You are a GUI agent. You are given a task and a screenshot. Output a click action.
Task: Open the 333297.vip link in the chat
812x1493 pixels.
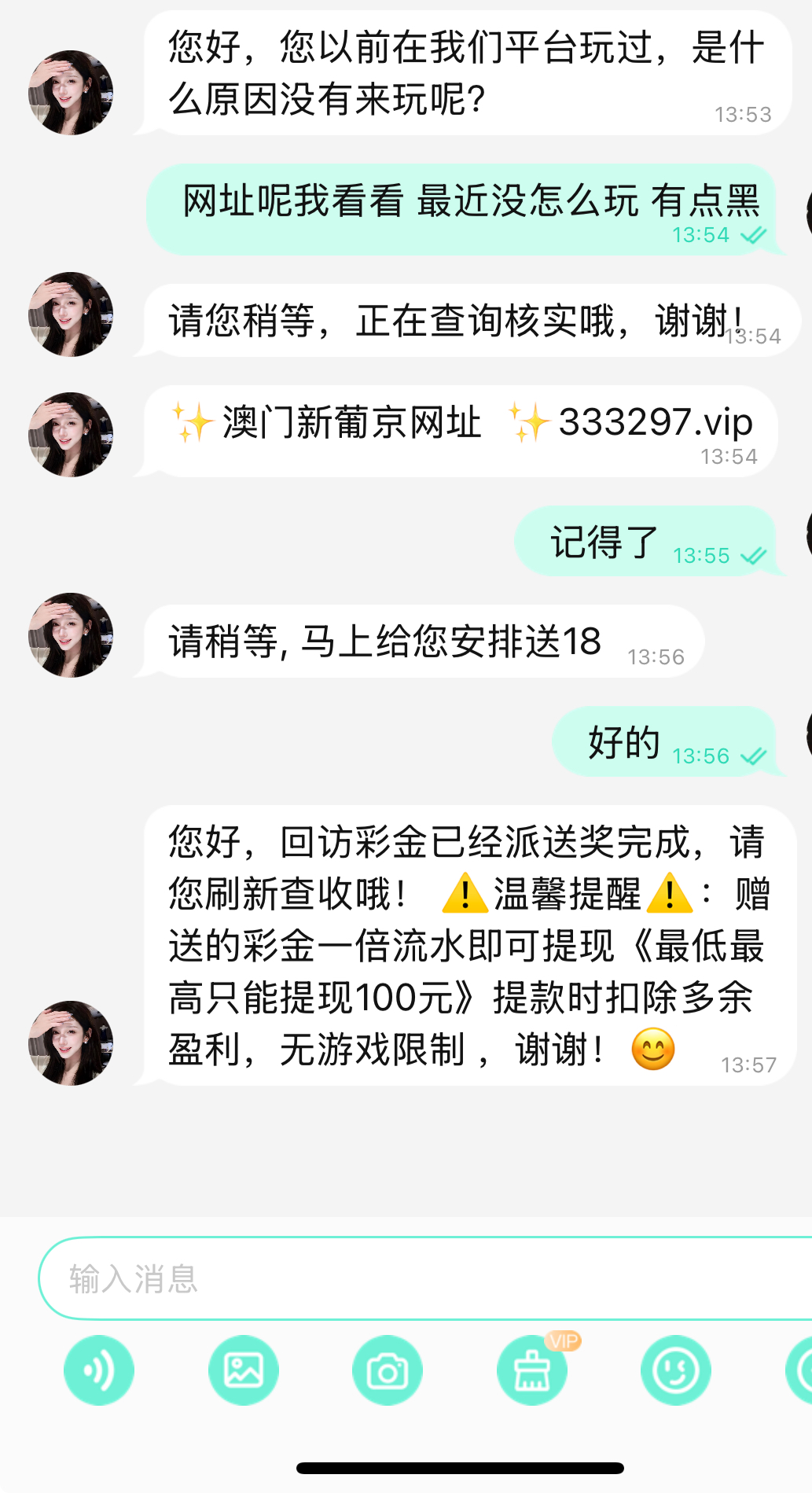click(x=655, y=422)
